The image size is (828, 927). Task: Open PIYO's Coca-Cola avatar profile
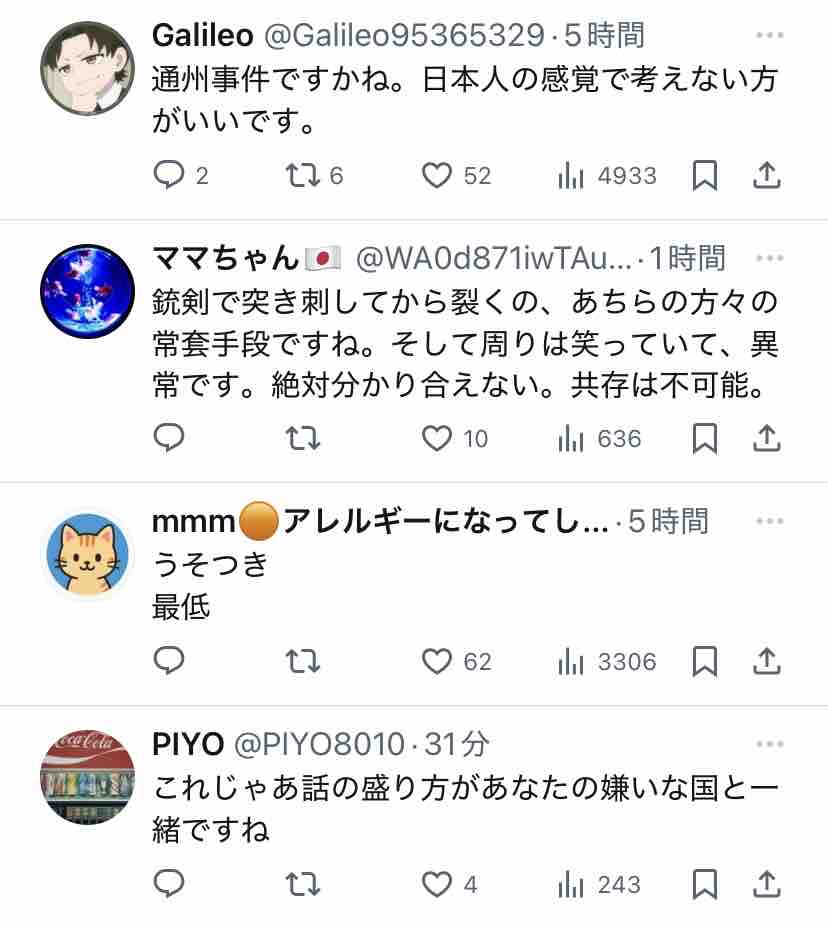pos(87,777)
